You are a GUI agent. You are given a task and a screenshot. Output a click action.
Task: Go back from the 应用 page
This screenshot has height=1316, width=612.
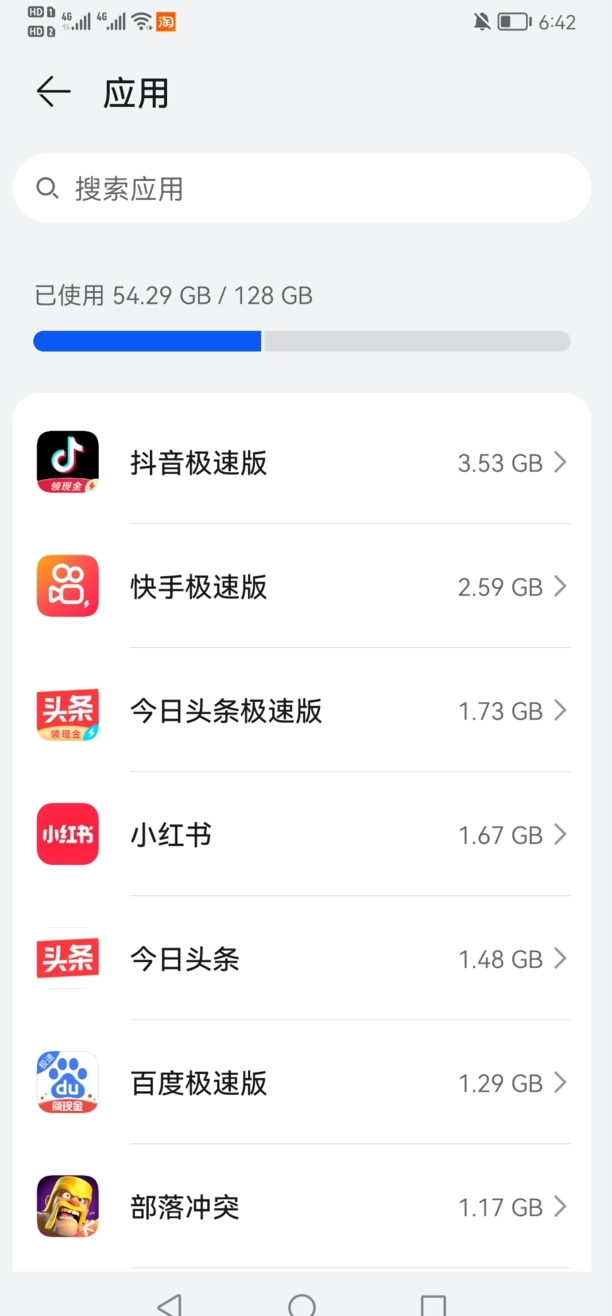tap(54, 93)
